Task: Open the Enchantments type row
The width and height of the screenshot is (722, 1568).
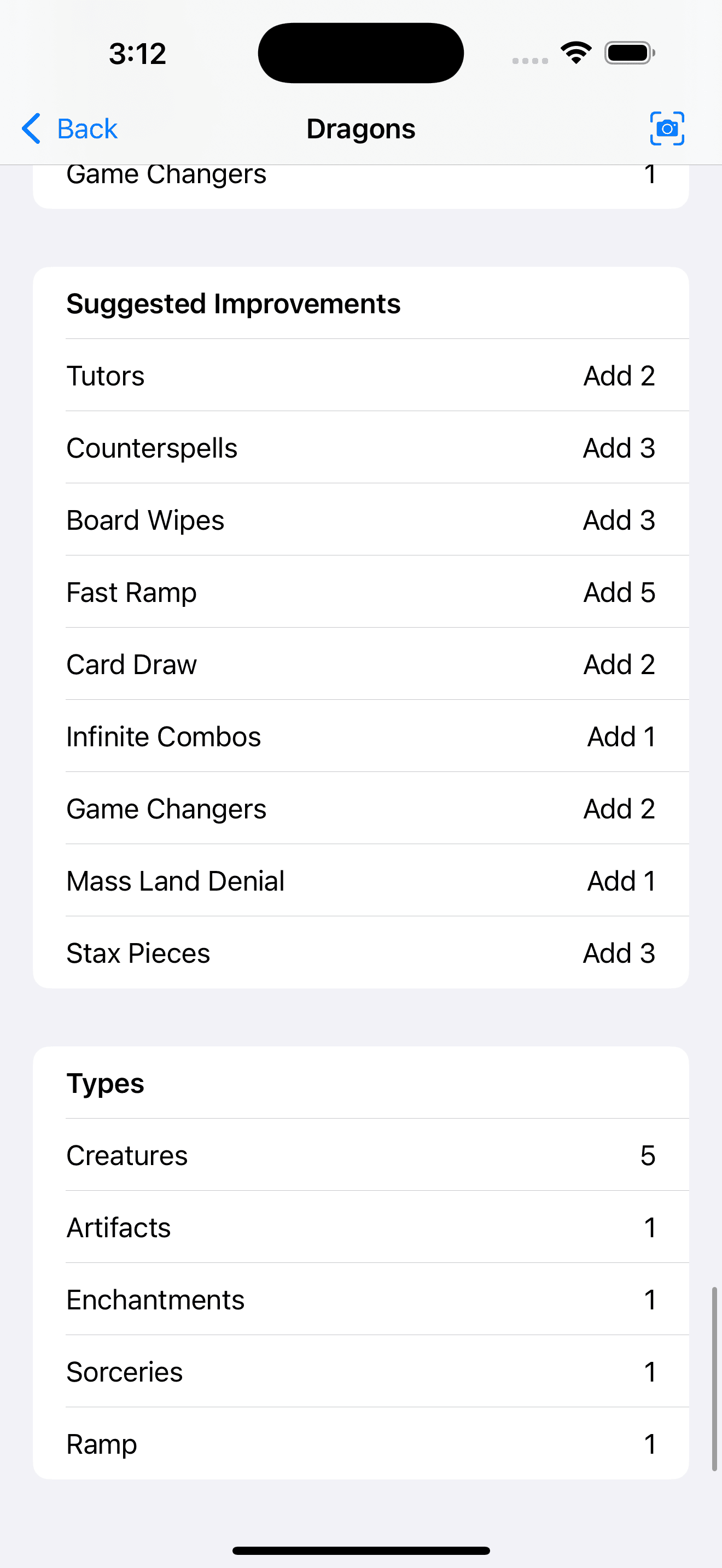Action: [361, 1299]
